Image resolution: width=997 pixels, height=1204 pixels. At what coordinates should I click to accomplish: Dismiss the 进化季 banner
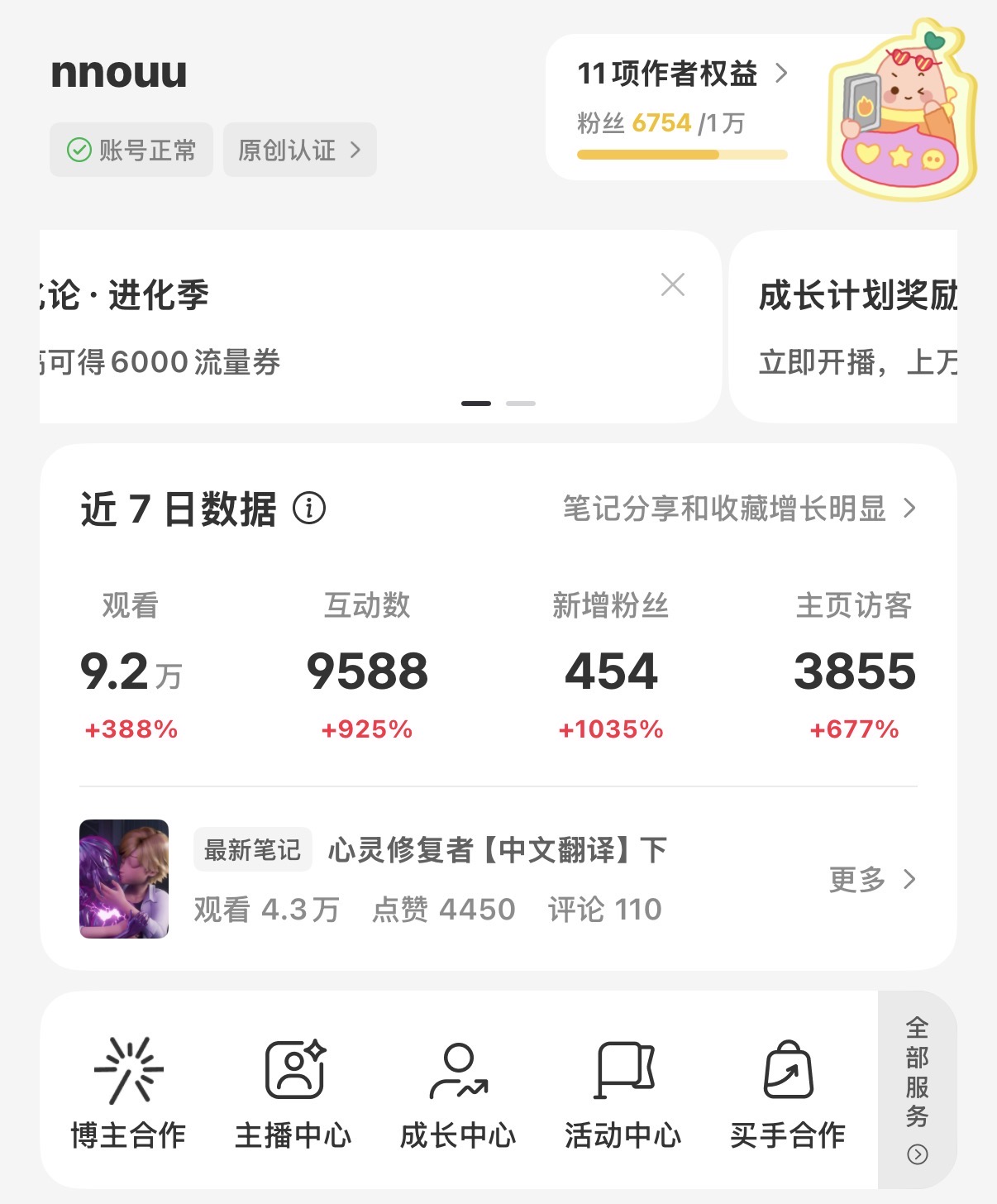673,284
